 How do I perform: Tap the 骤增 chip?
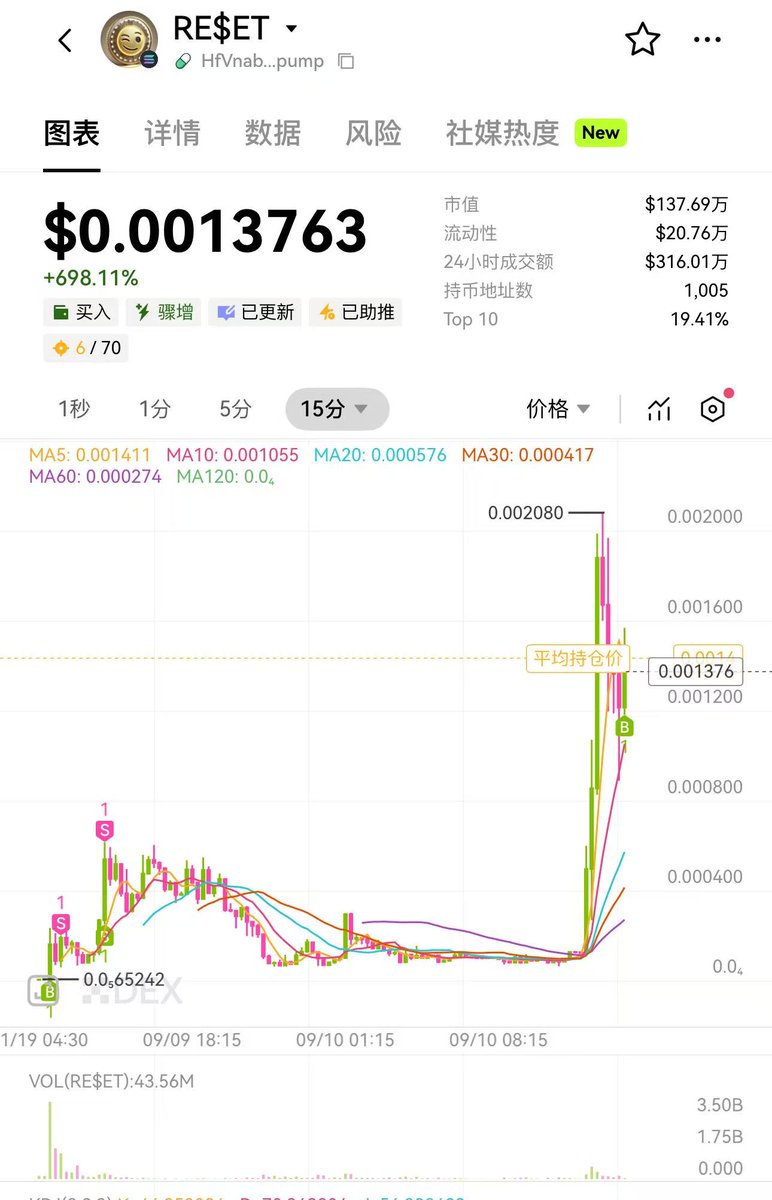(164, 312)
